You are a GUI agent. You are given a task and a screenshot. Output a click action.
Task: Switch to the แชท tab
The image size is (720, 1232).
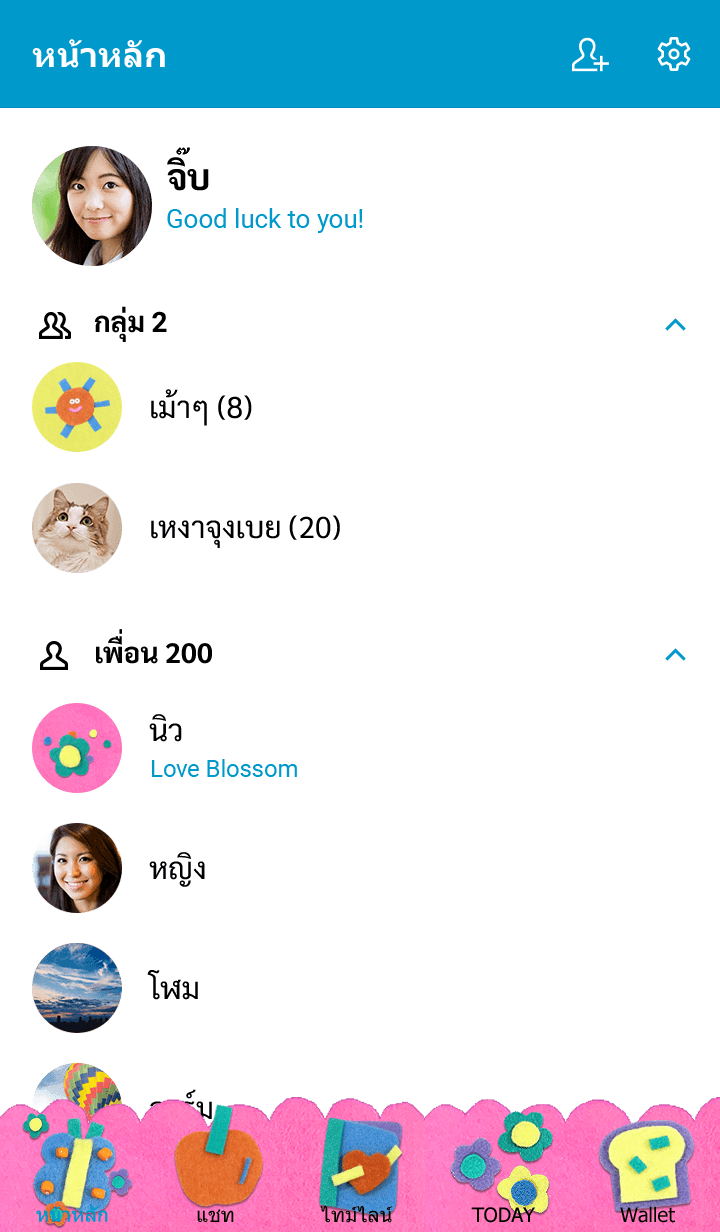pos(215,1170)
